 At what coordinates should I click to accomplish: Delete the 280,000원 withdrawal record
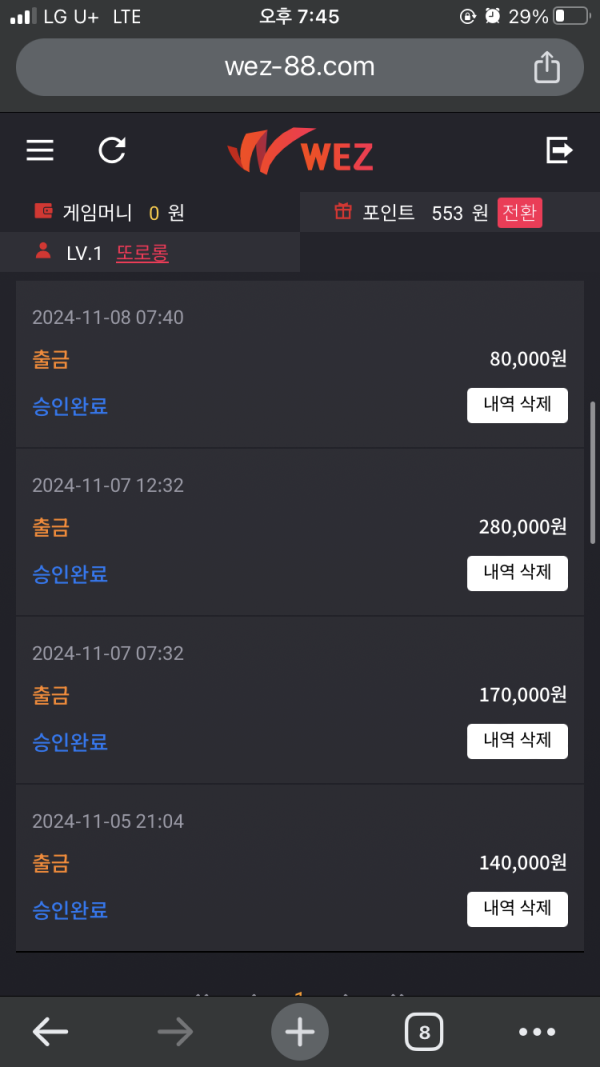coord(517,573)
